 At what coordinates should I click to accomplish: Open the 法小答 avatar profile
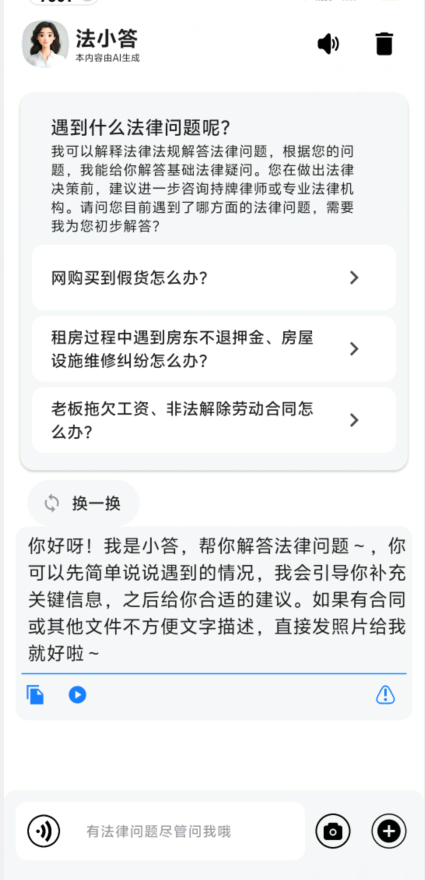tap(45, 44)
